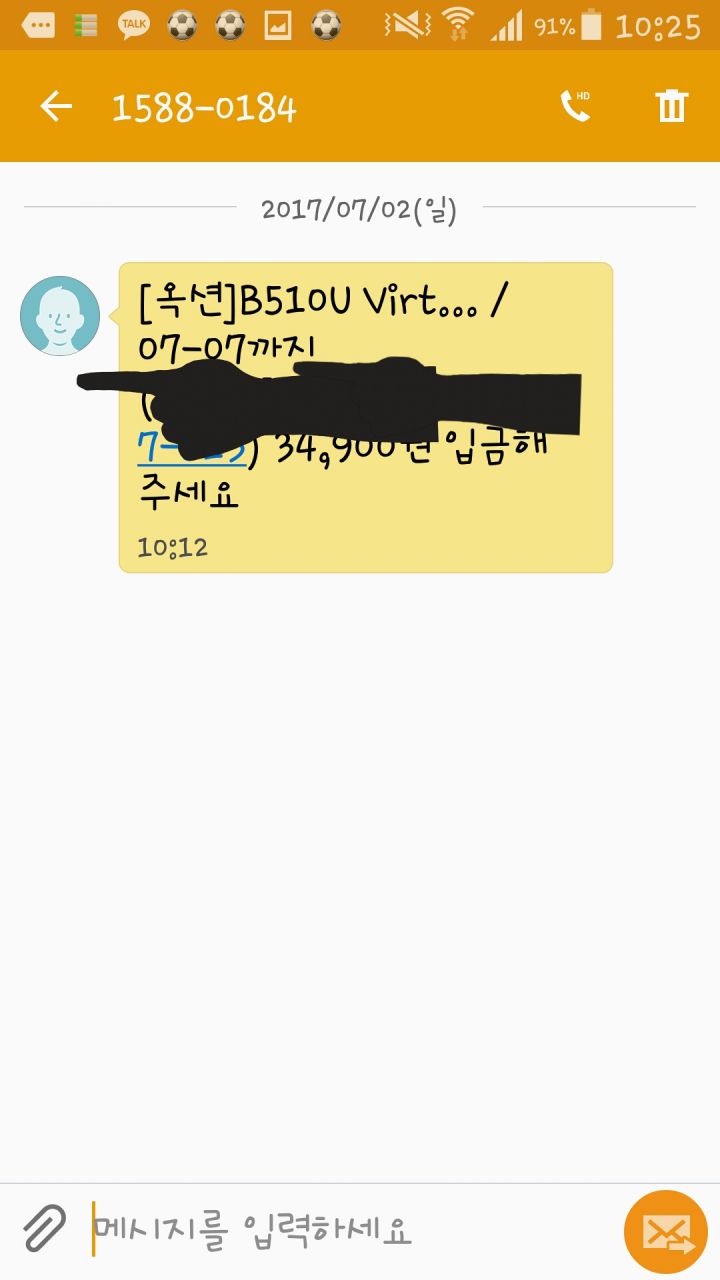Tap the sender's profile avatar
The image size is (720, 1280).
pos(60,315)
